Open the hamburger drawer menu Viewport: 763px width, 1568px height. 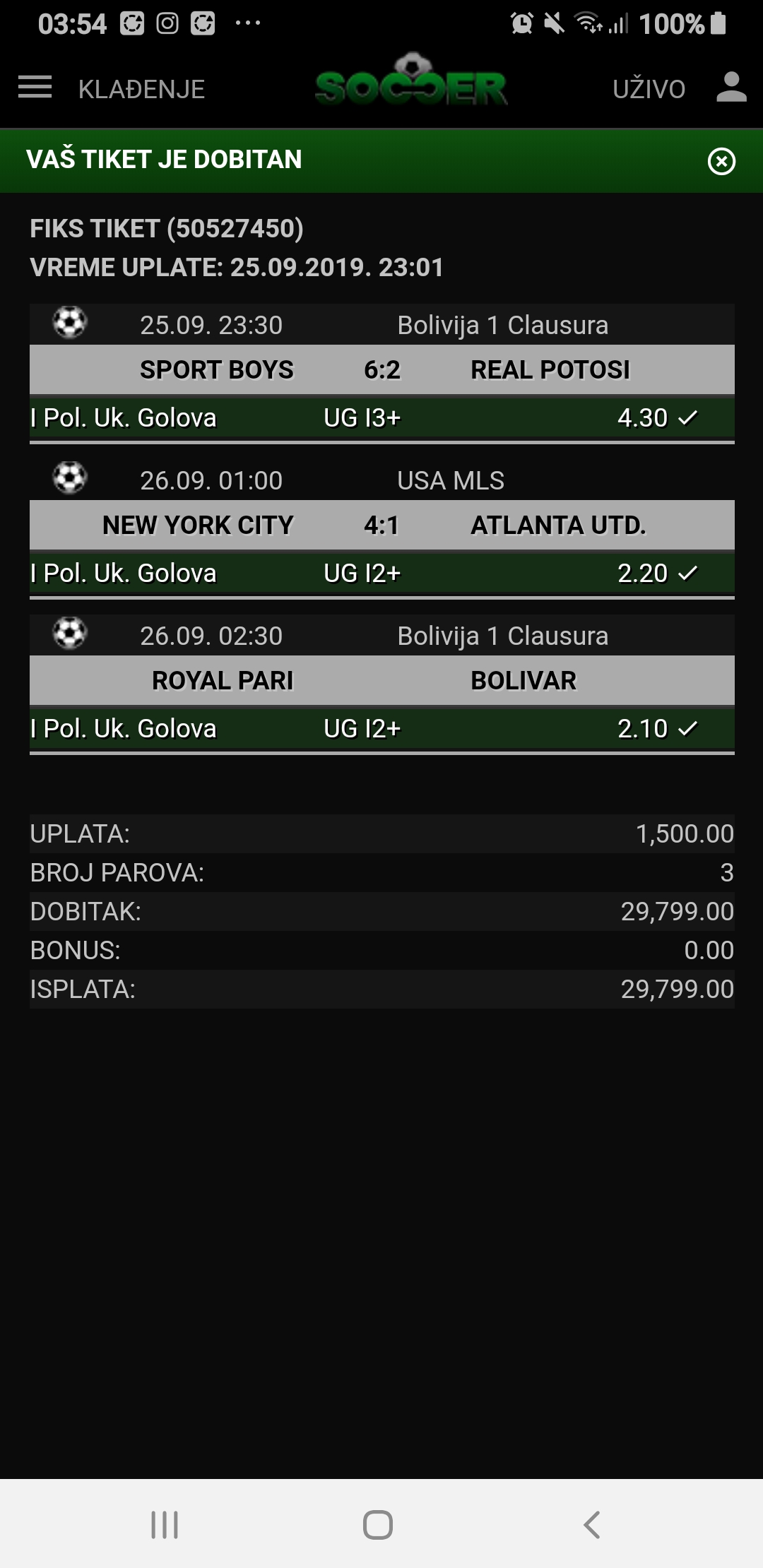pos(35,88)
